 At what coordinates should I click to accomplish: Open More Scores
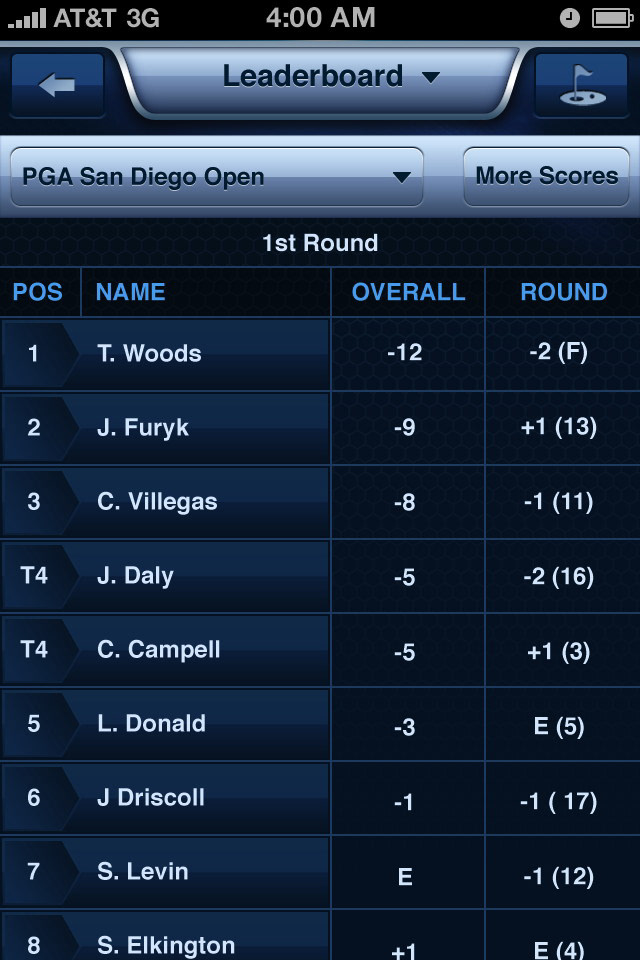coord(546,177)
